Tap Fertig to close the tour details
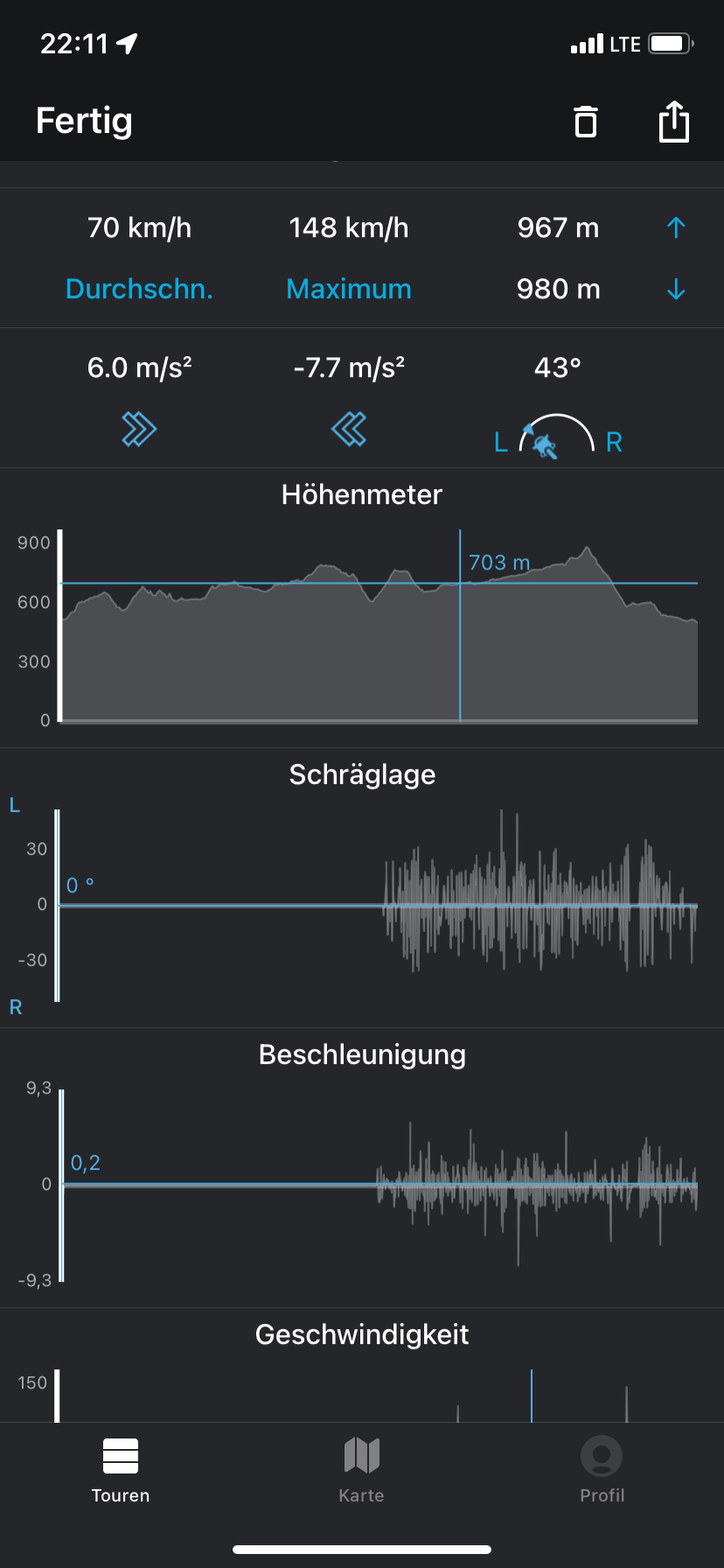The width and height of the screenshot is (724, 1568). coord(84,121)
